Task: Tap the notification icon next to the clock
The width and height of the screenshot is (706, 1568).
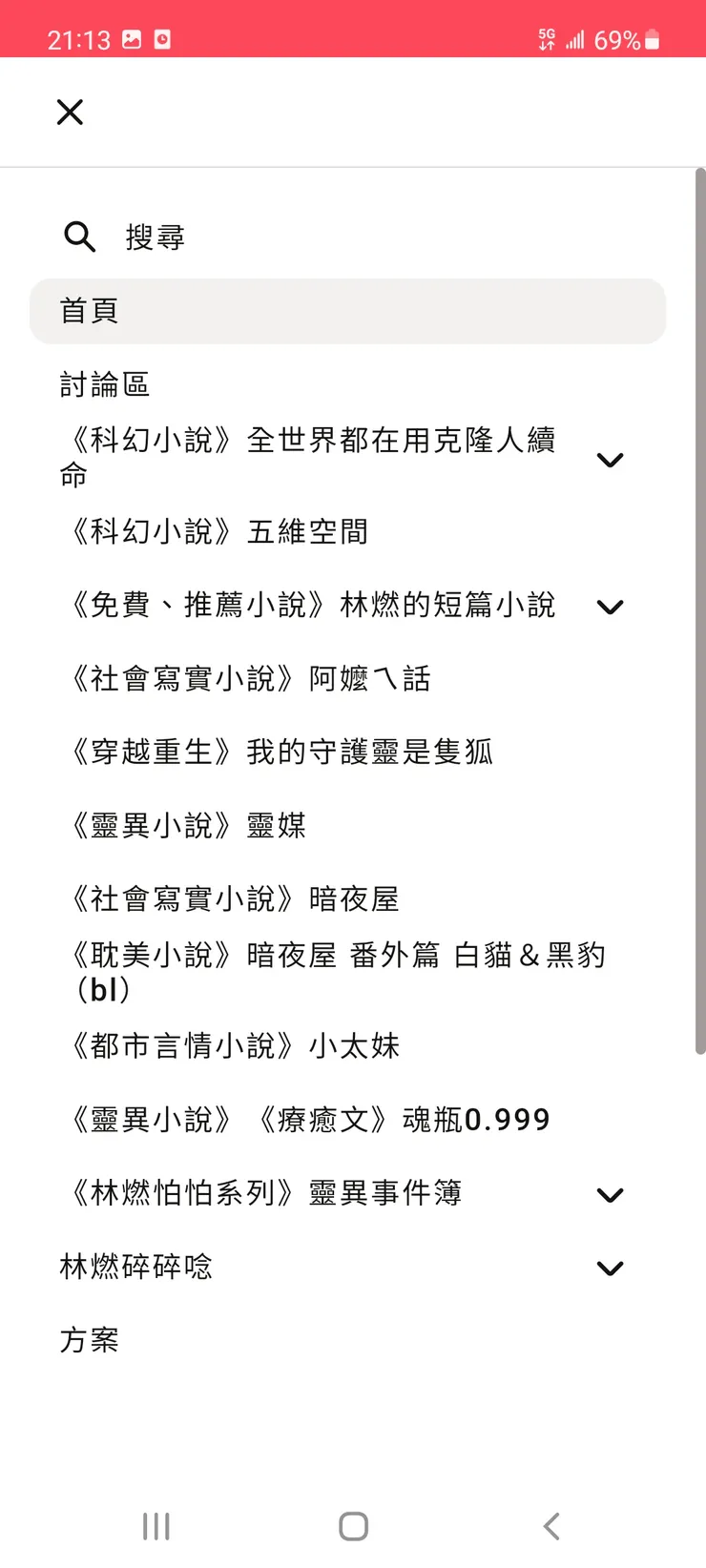Action: (131, 39)
